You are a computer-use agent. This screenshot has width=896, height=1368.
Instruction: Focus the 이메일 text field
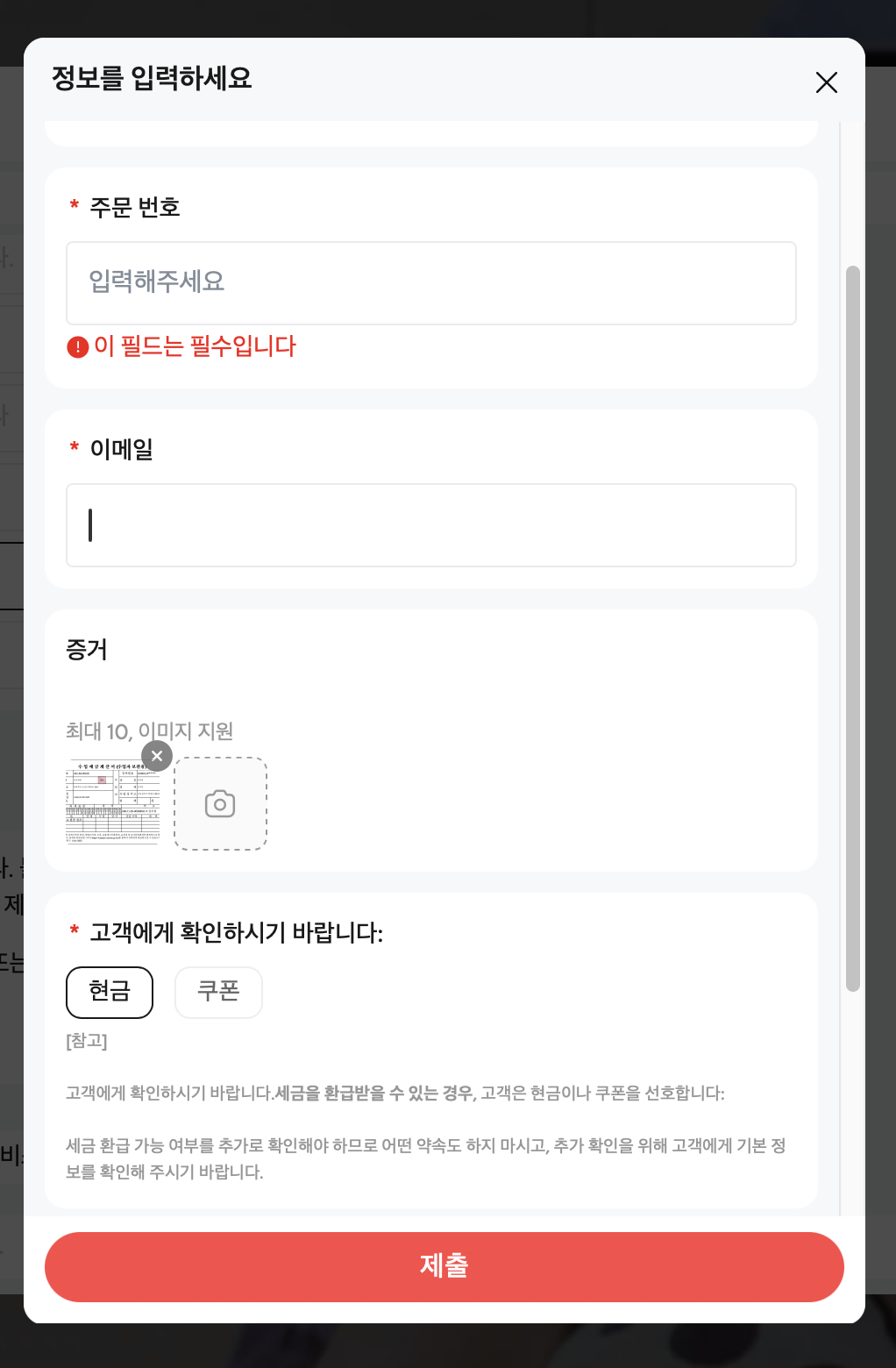pos(430,525)
